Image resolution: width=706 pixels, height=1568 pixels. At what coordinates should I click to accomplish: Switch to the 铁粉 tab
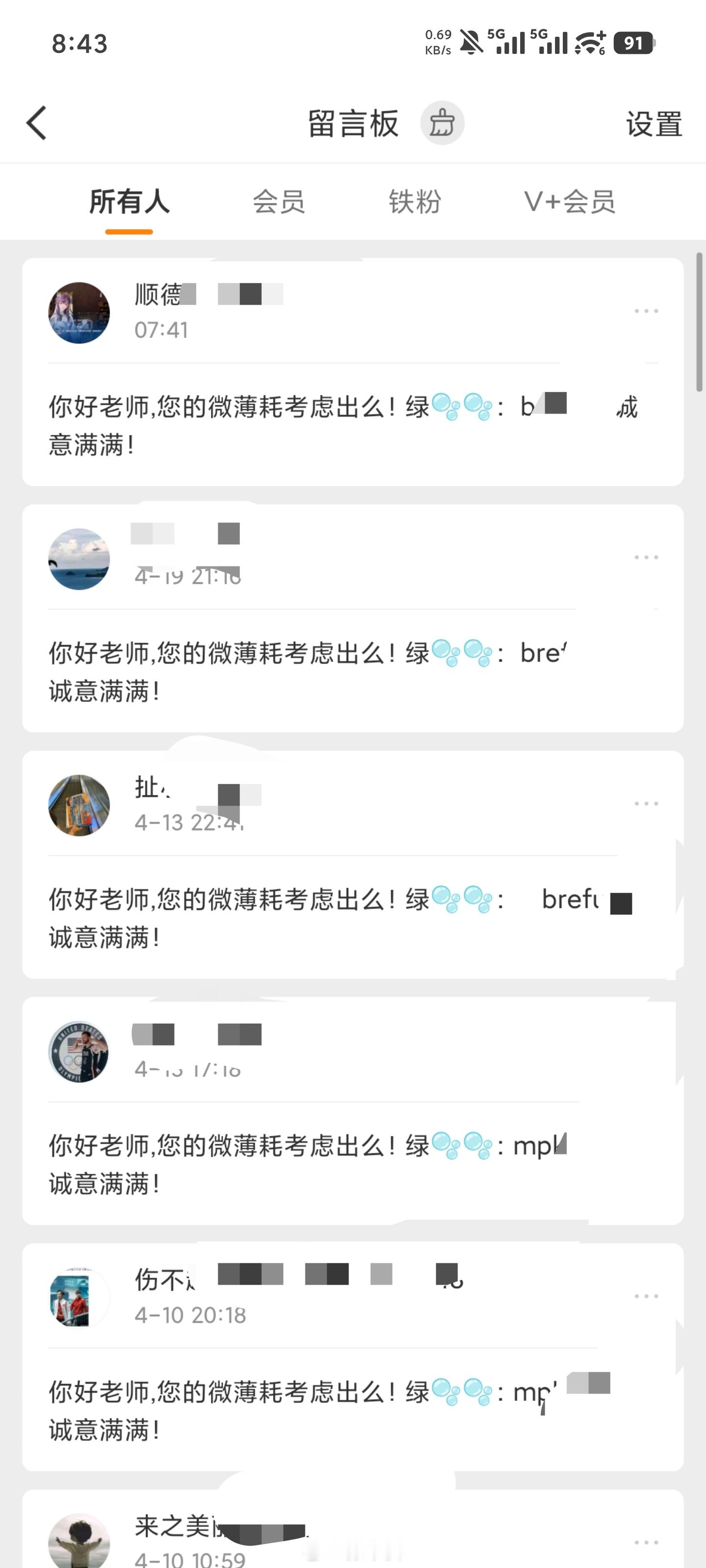coord(415,202)
